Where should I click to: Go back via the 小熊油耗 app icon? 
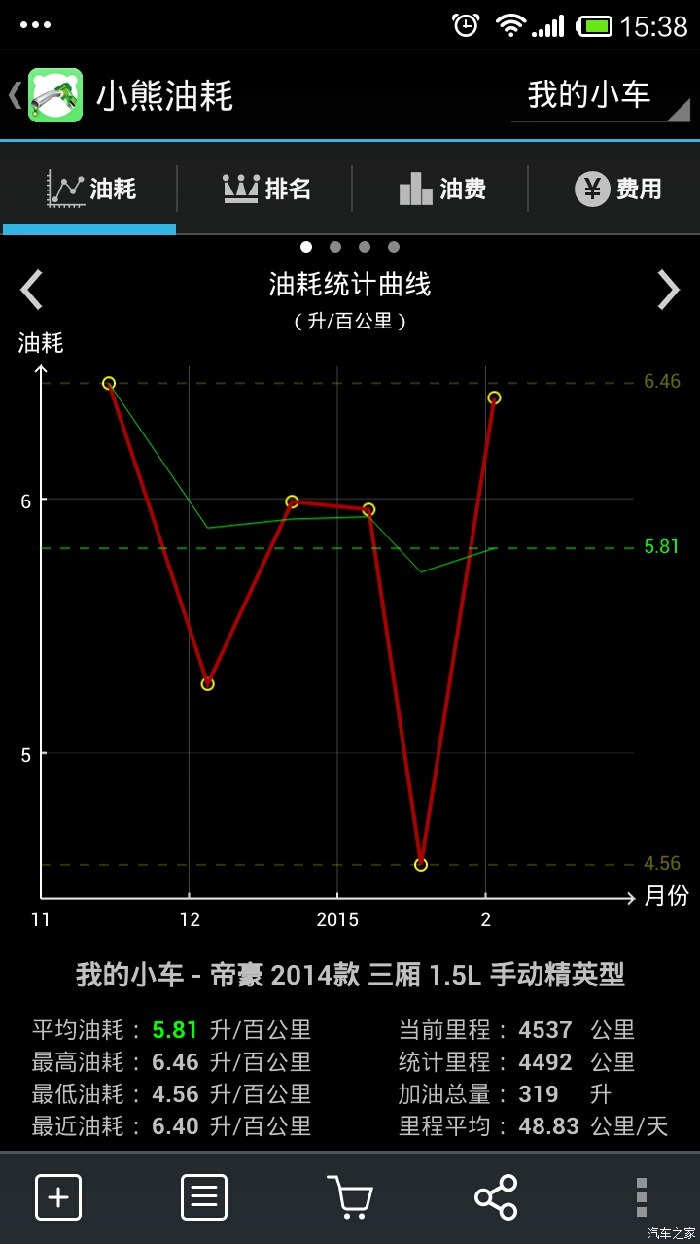[x=55, y=96]
